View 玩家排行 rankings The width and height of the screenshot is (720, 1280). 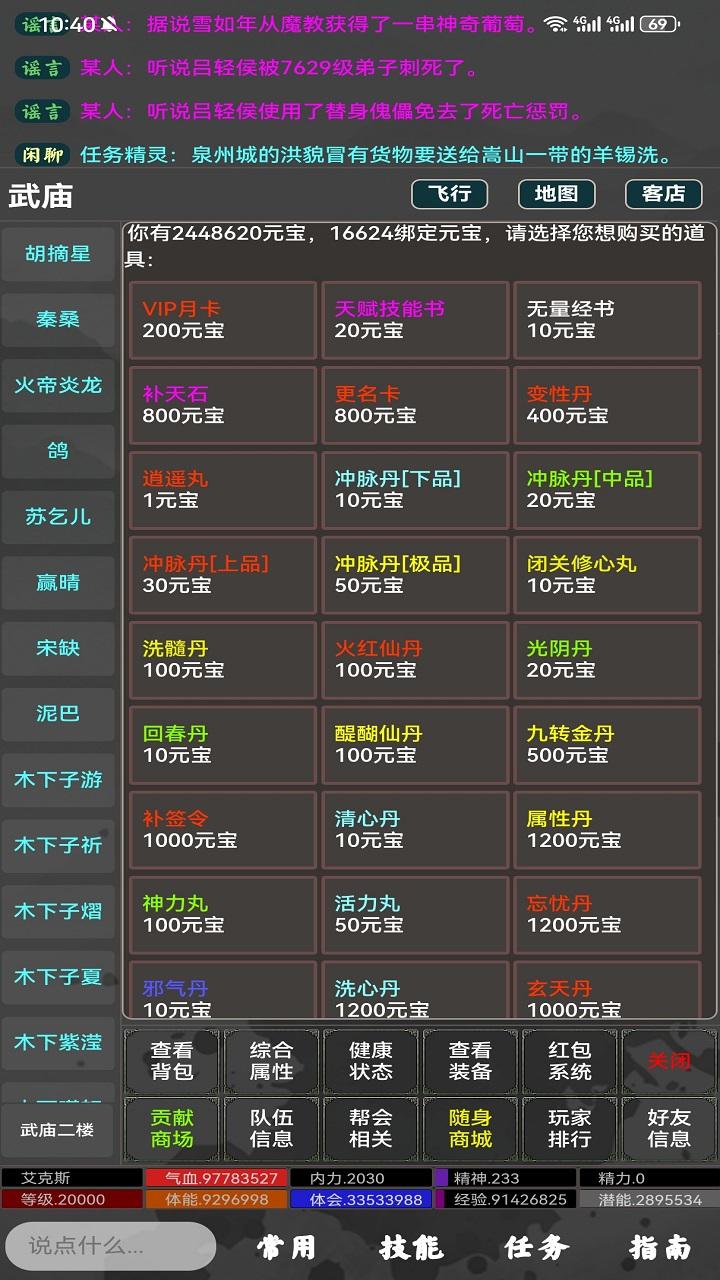point(570,1128)
